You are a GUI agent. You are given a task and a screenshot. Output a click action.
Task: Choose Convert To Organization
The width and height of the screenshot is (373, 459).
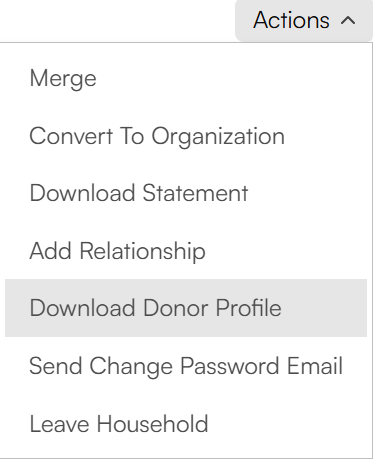(x=186, y=136)
